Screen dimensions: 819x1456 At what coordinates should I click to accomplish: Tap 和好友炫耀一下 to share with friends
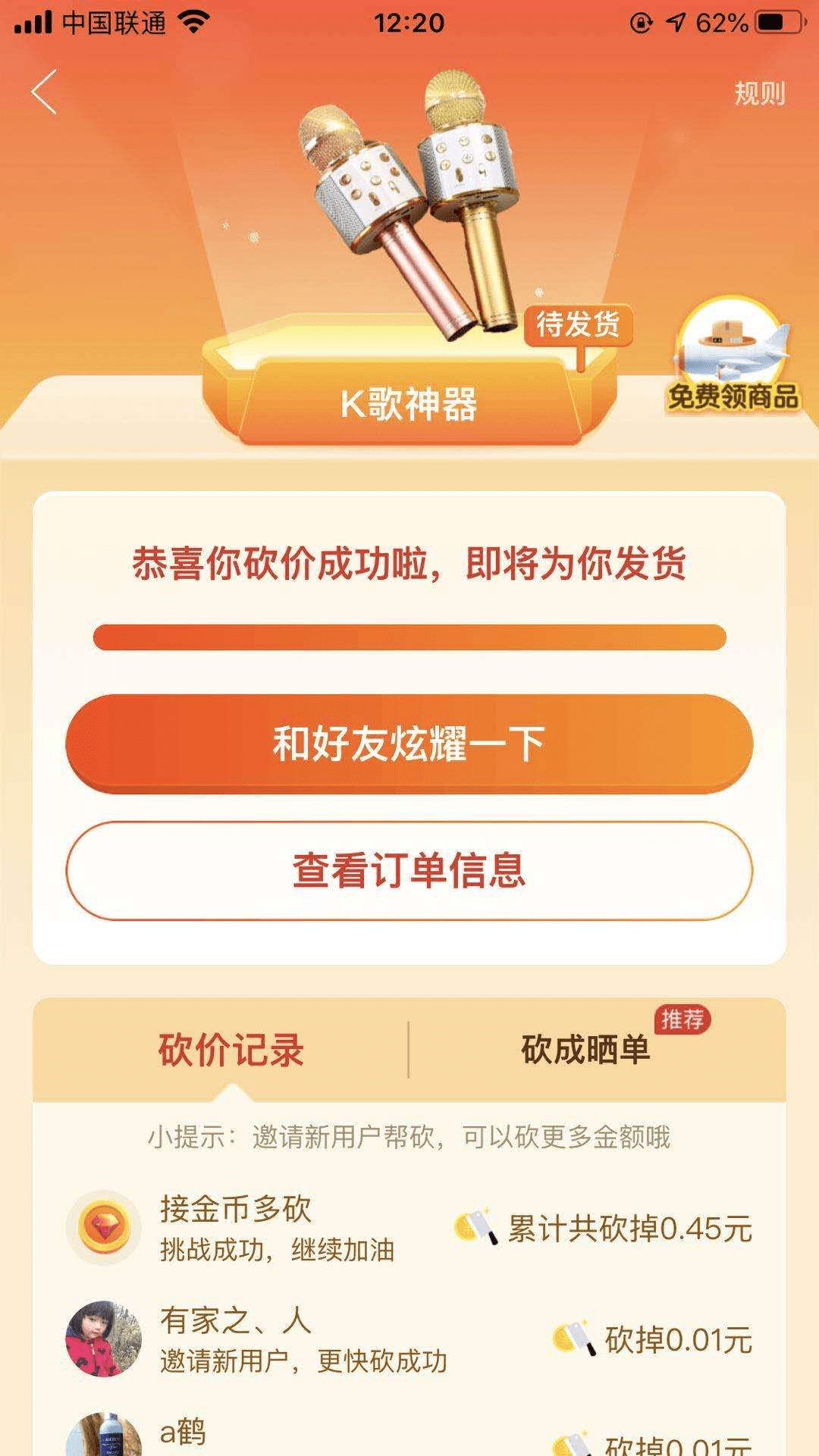(409, 743)
